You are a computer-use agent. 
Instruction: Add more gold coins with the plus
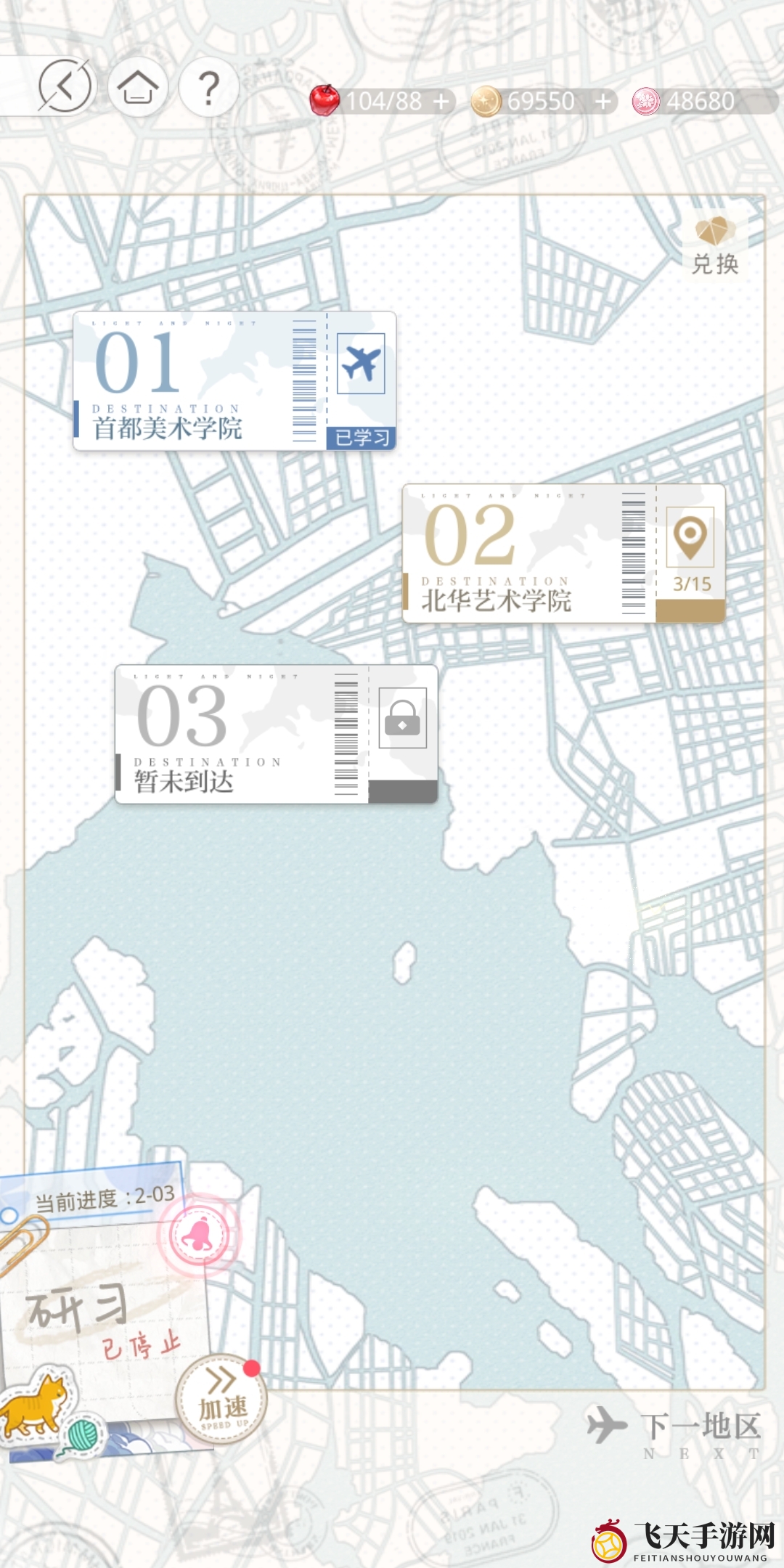603,102
